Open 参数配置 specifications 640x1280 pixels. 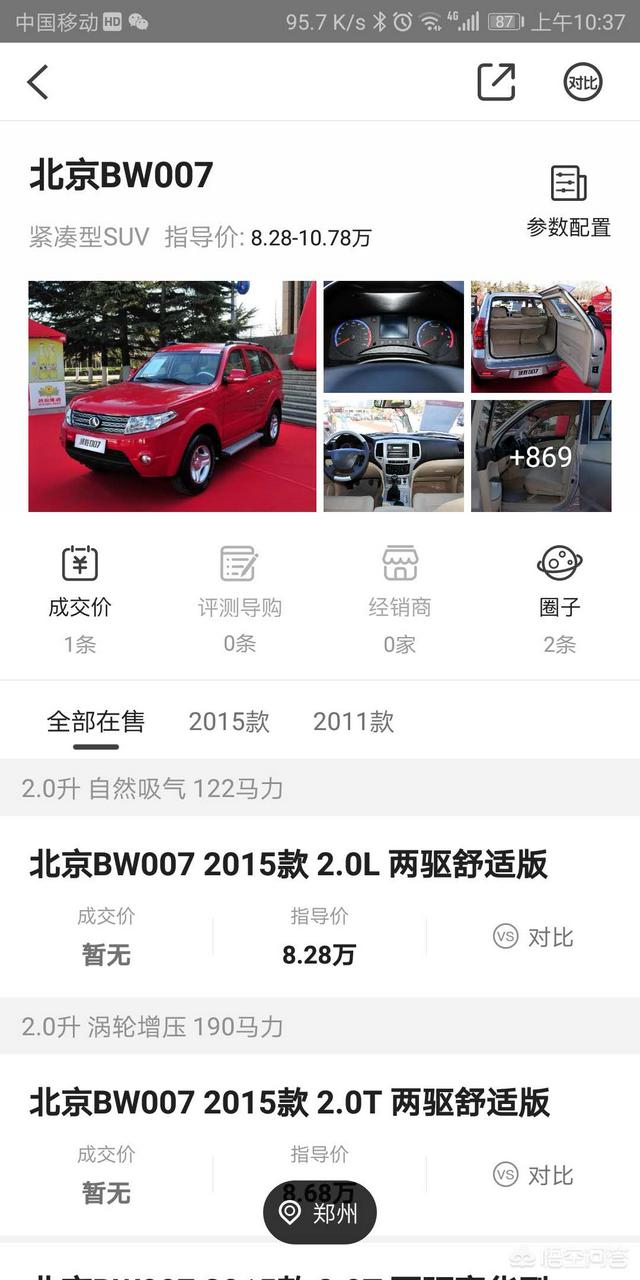[568, 201]
